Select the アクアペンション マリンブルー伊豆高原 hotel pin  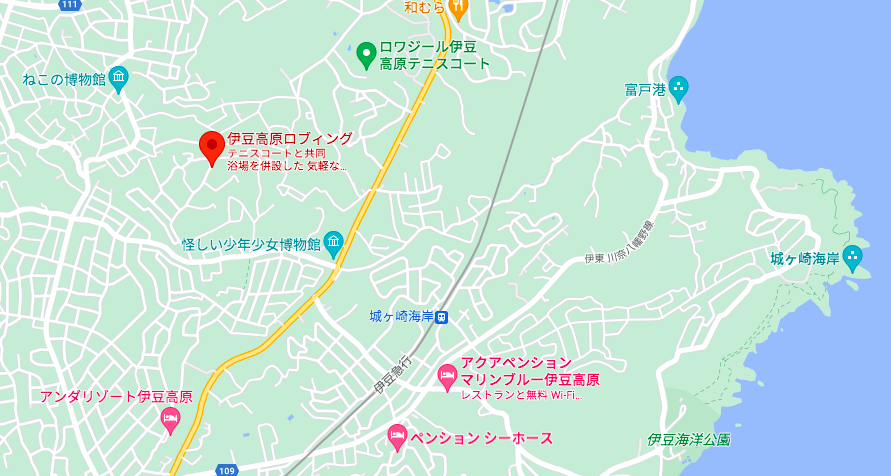pyautogui.click(x=448, y=376)
